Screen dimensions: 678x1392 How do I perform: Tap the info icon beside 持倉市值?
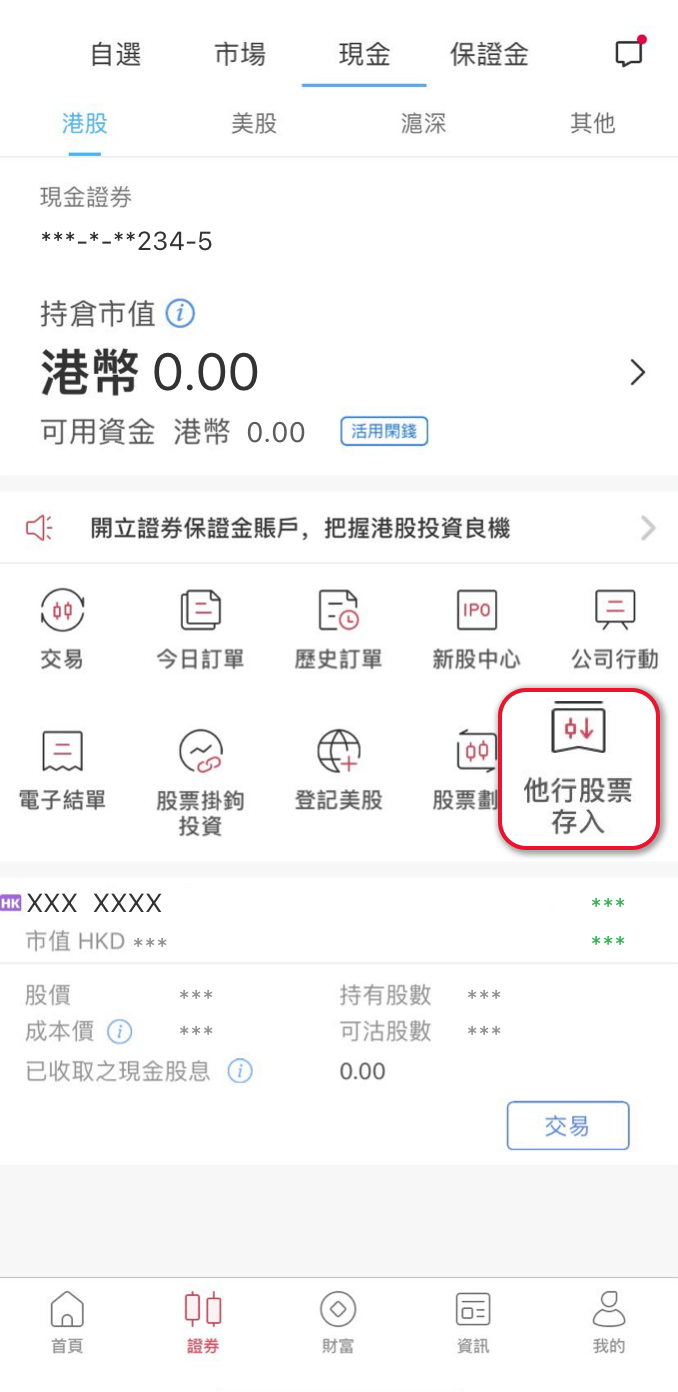tap(180, 314)
